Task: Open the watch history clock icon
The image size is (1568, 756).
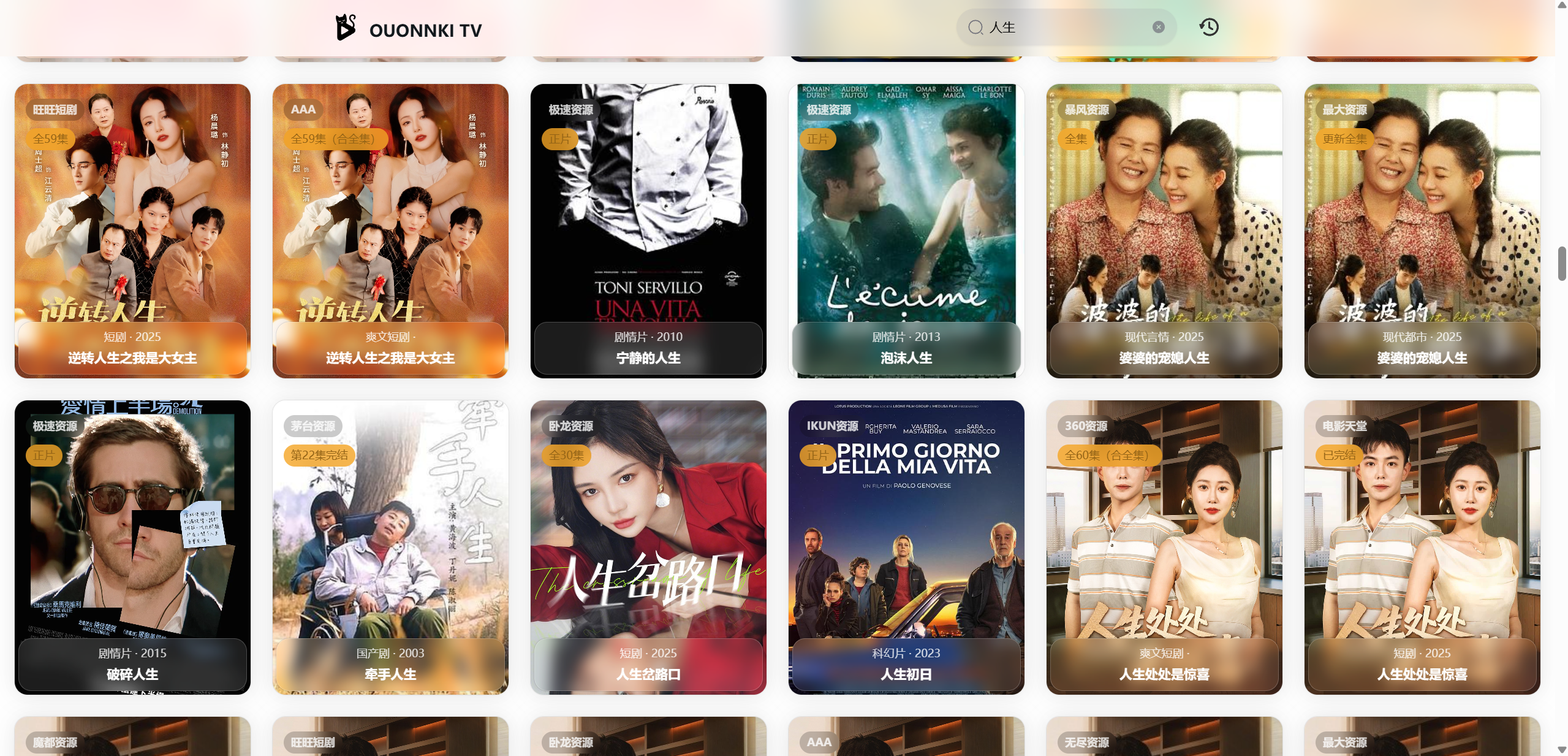Action: pyautogui.click(x=1208, y=27)
